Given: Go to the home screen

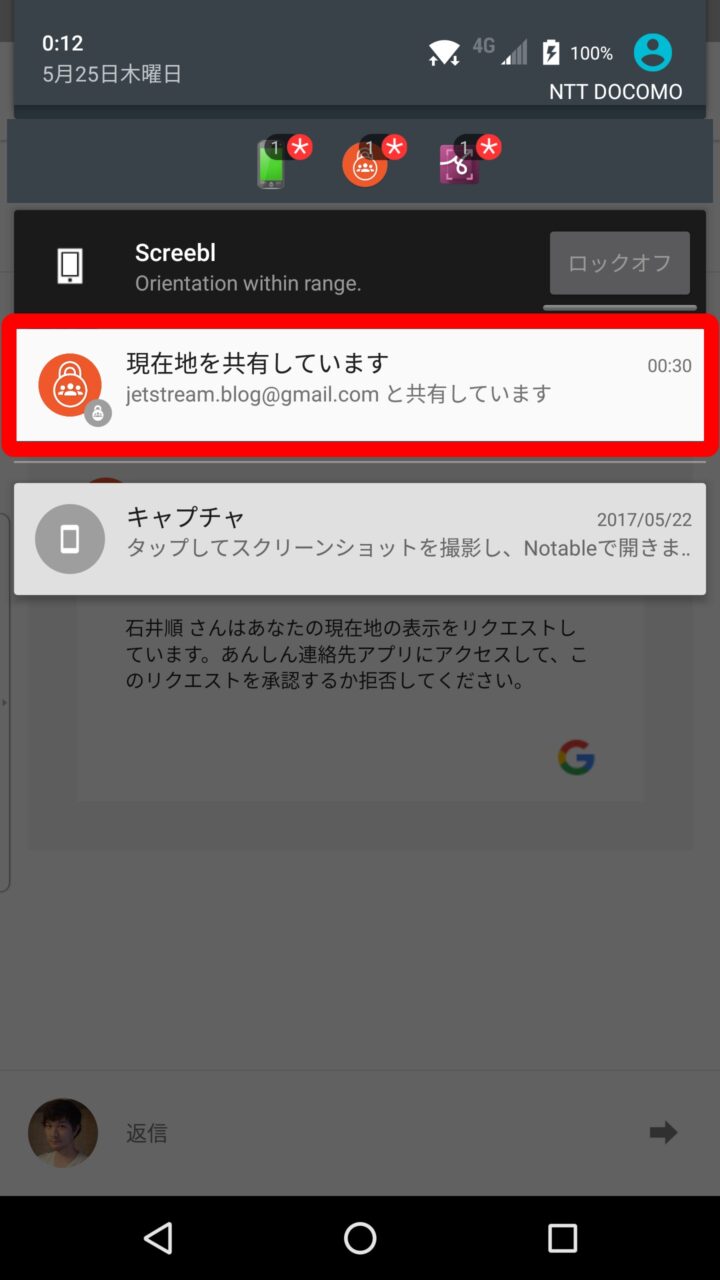Looking at the screenshot, I should [360, 1238].
